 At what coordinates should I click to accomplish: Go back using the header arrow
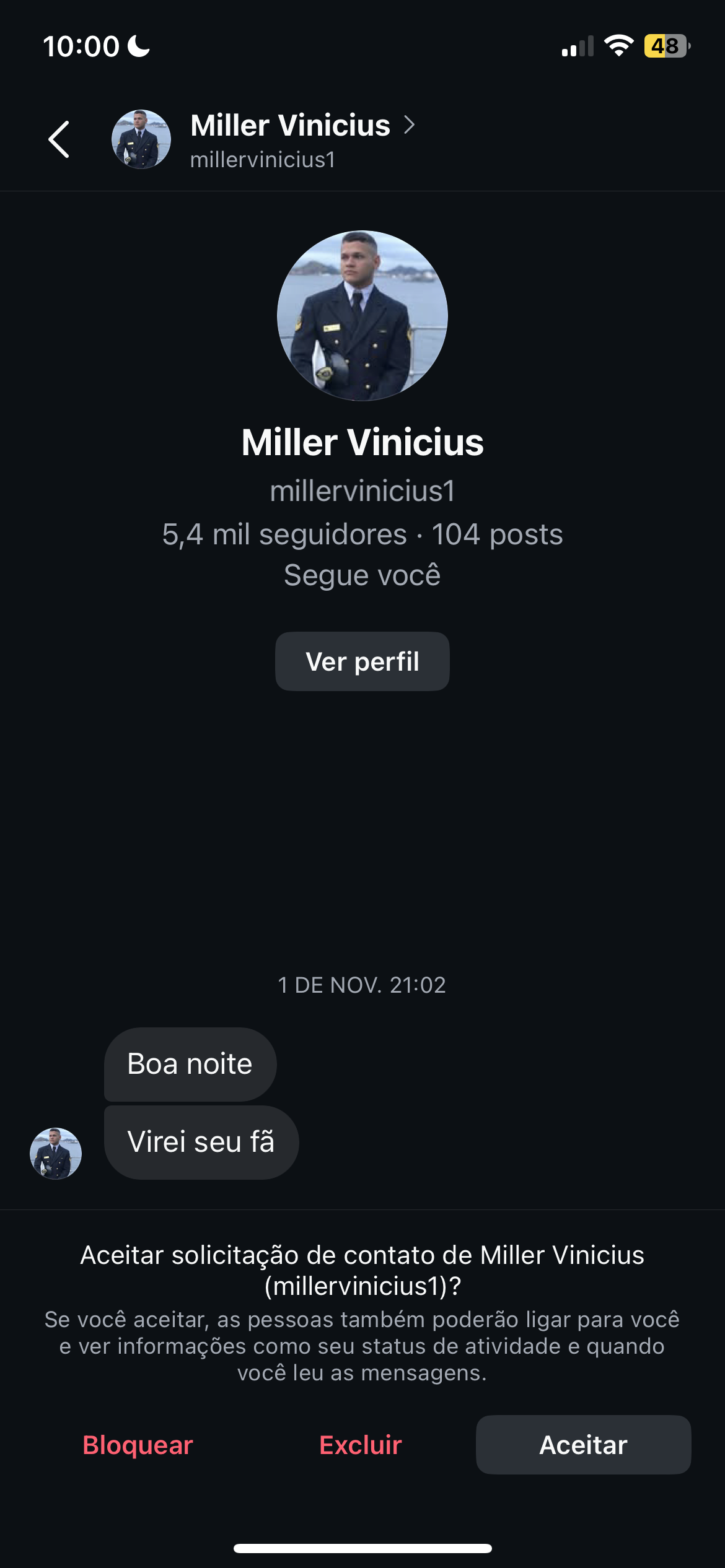click(x=59, y=139)
